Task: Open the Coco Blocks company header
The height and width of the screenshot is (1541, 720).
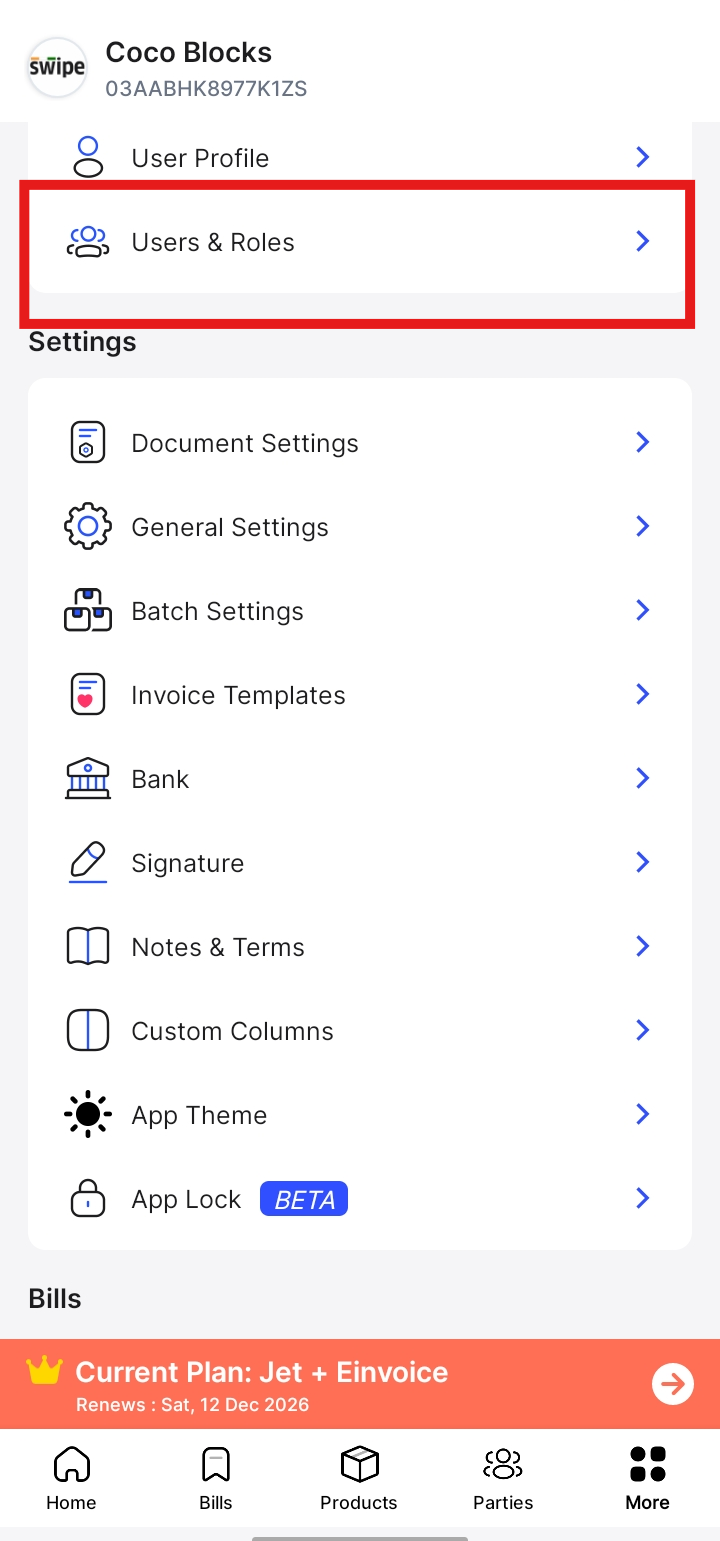Action: pyautogui.click(x=188, y=68)
